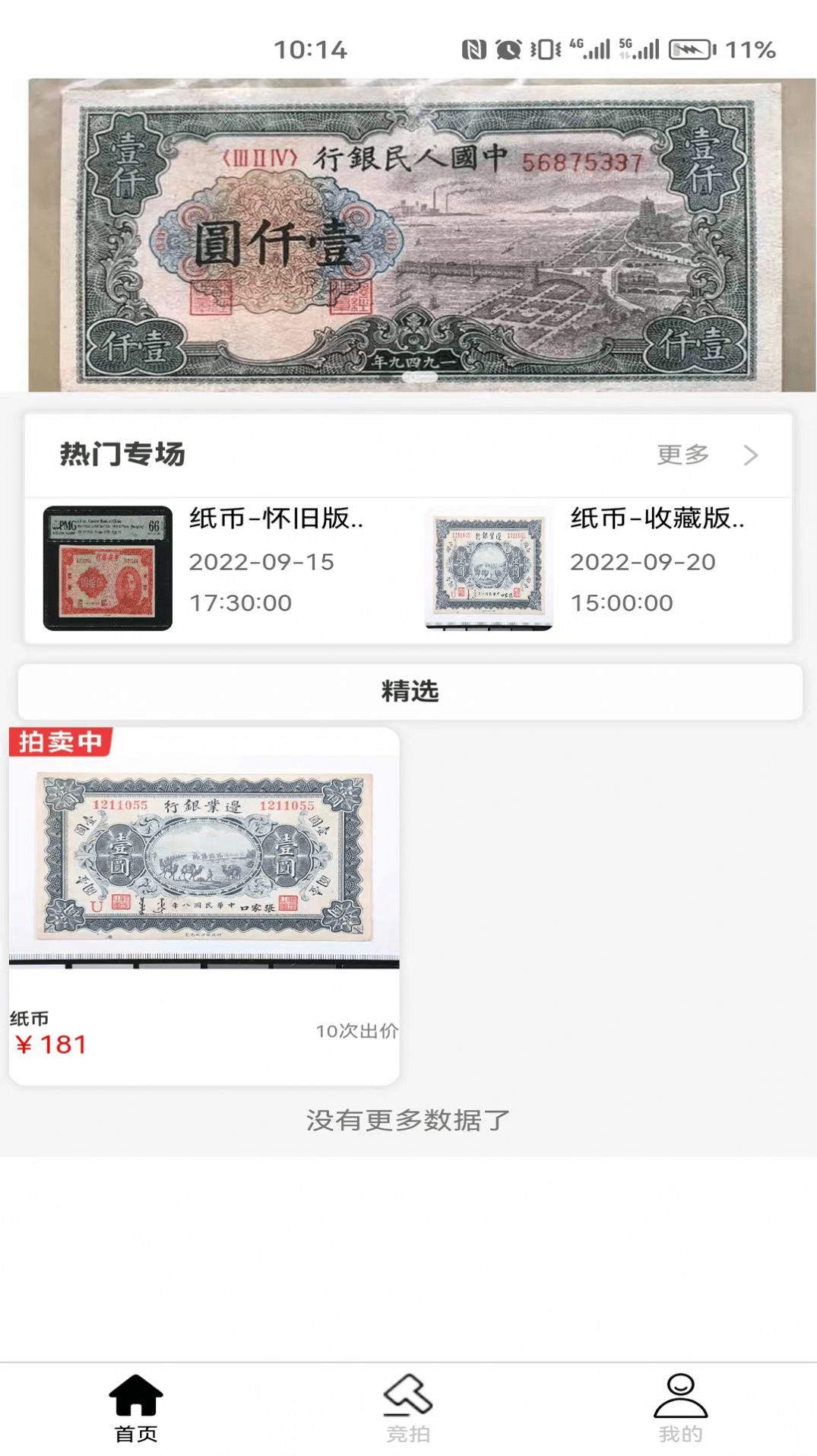This screenshot has width=817, height=1456.
Task: Select the 精选 section tab
Action: (410, 691)
